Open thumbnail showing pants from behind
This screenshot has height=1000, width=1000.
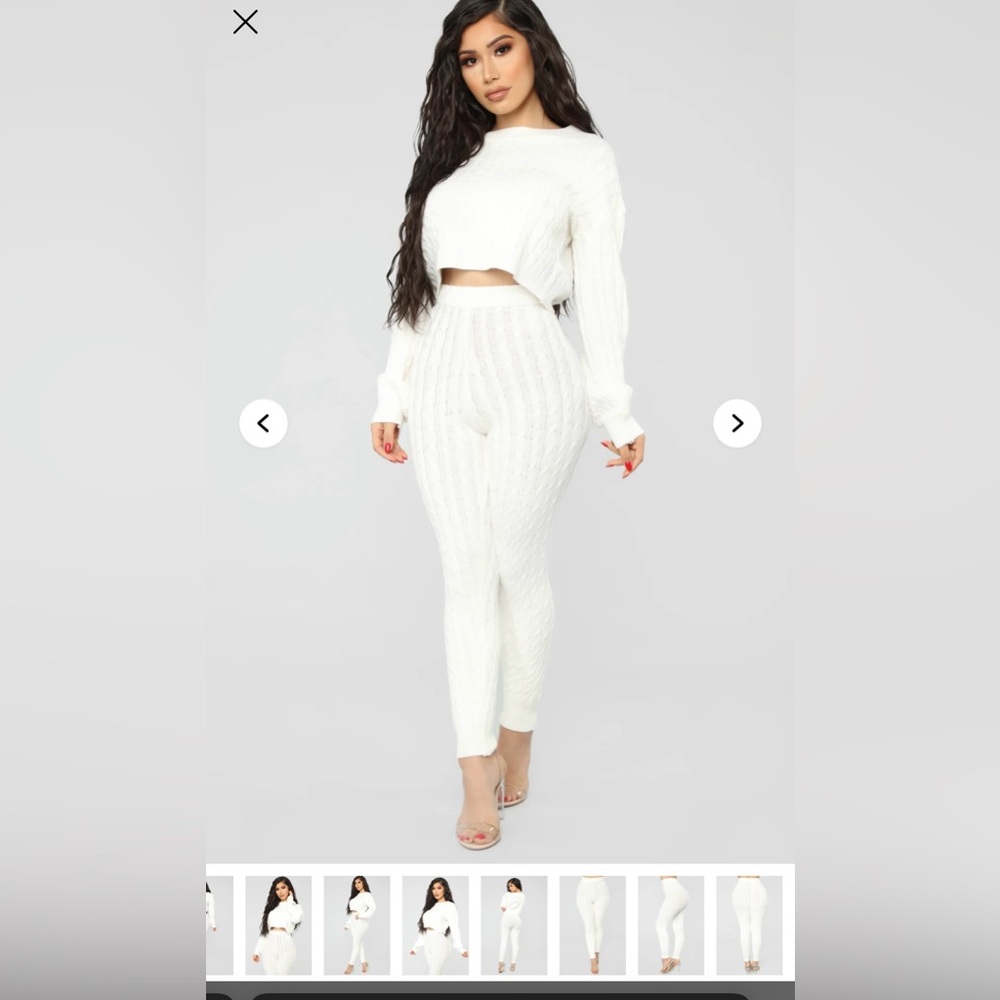pos(749,925)
